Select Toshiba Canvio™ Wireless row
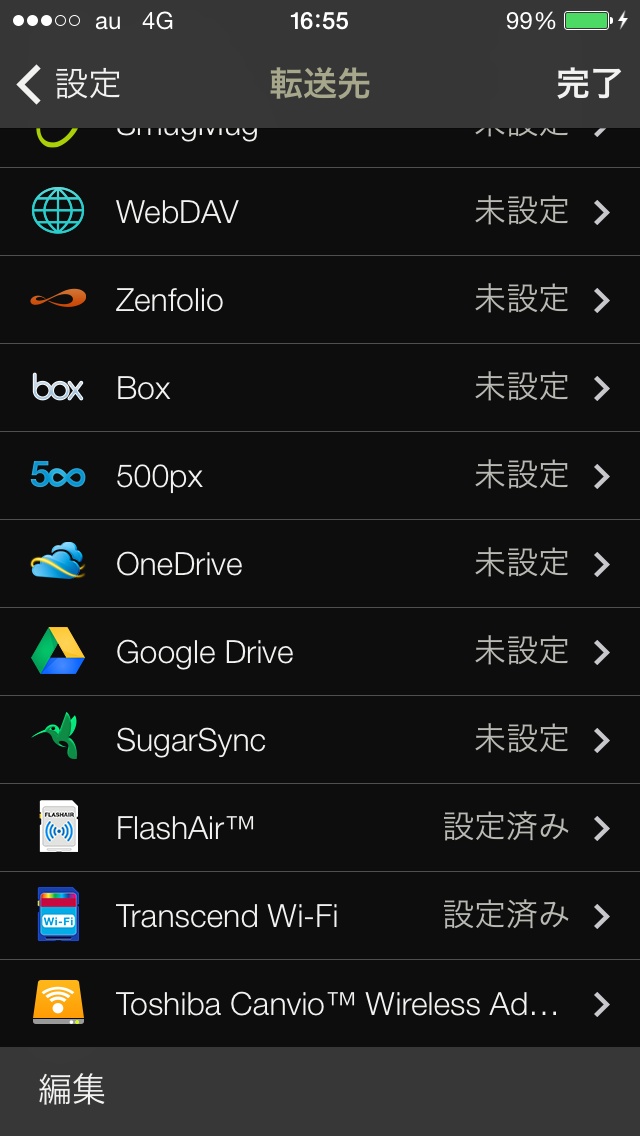 pyautogui.click(x=320, y=1004)
